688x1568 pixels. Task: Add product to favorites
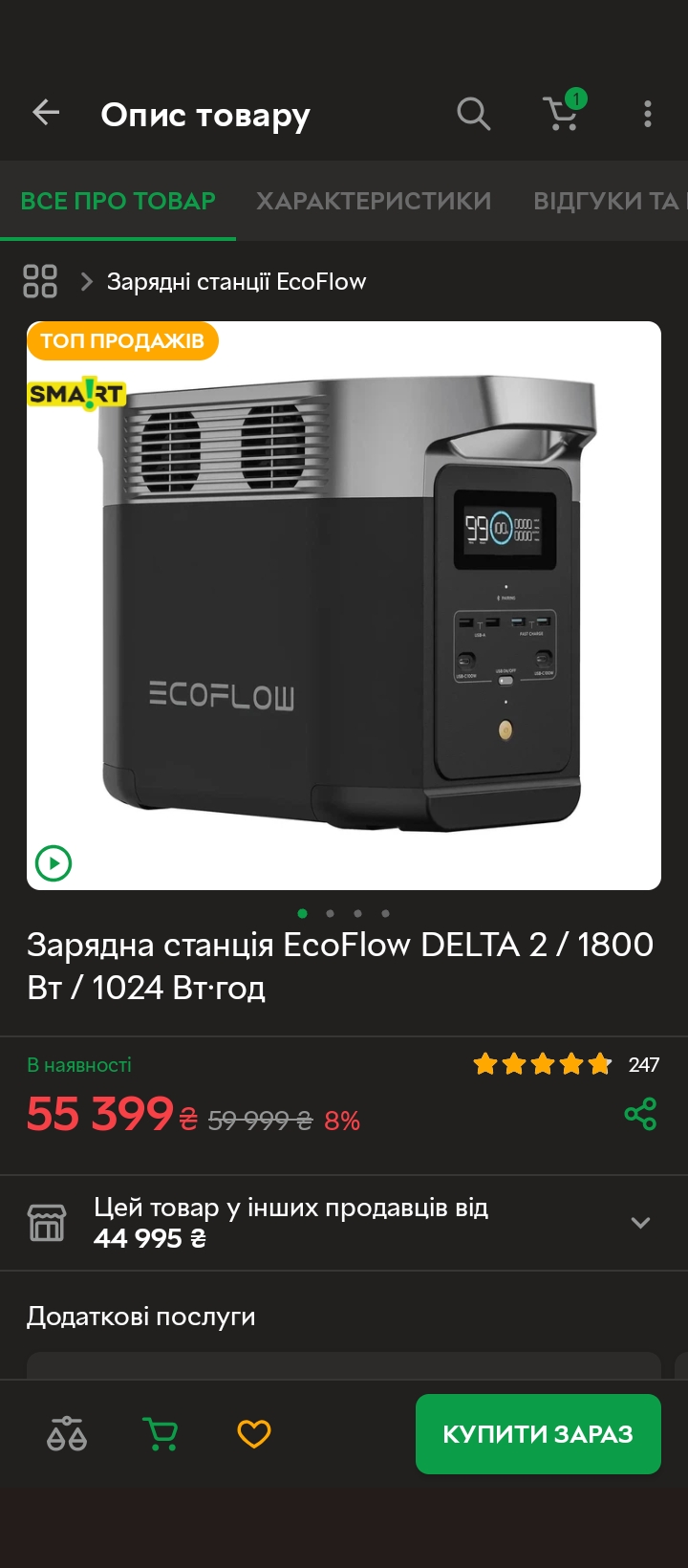254,1434
